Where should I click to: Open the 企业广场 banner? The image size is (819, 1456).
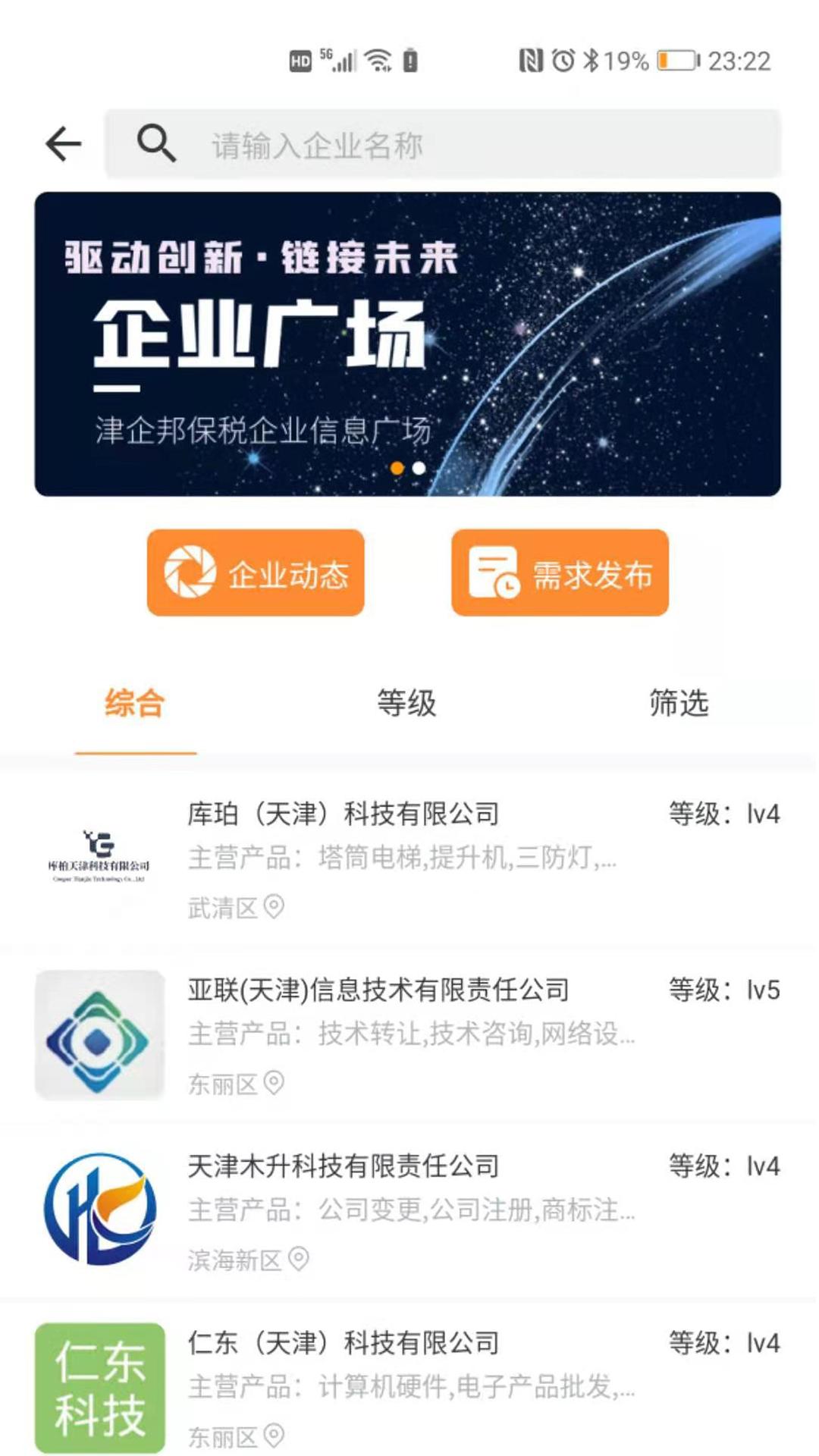(407, 344)
